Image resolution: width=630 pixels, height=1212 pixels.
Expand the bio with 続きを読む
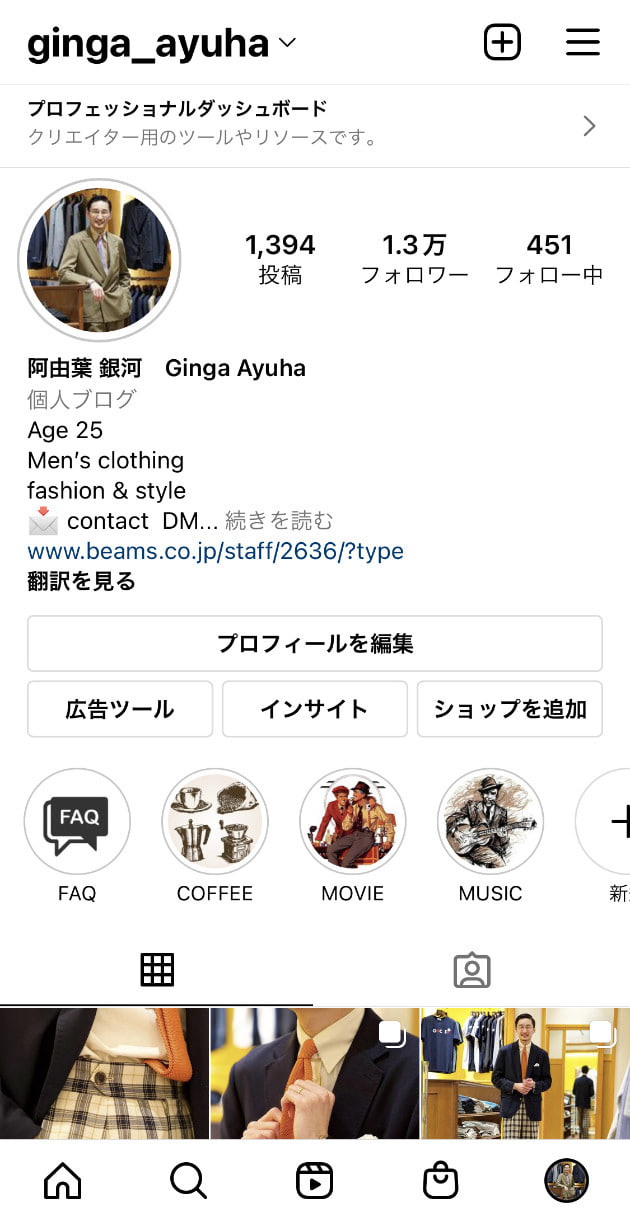tap(279, 521)
